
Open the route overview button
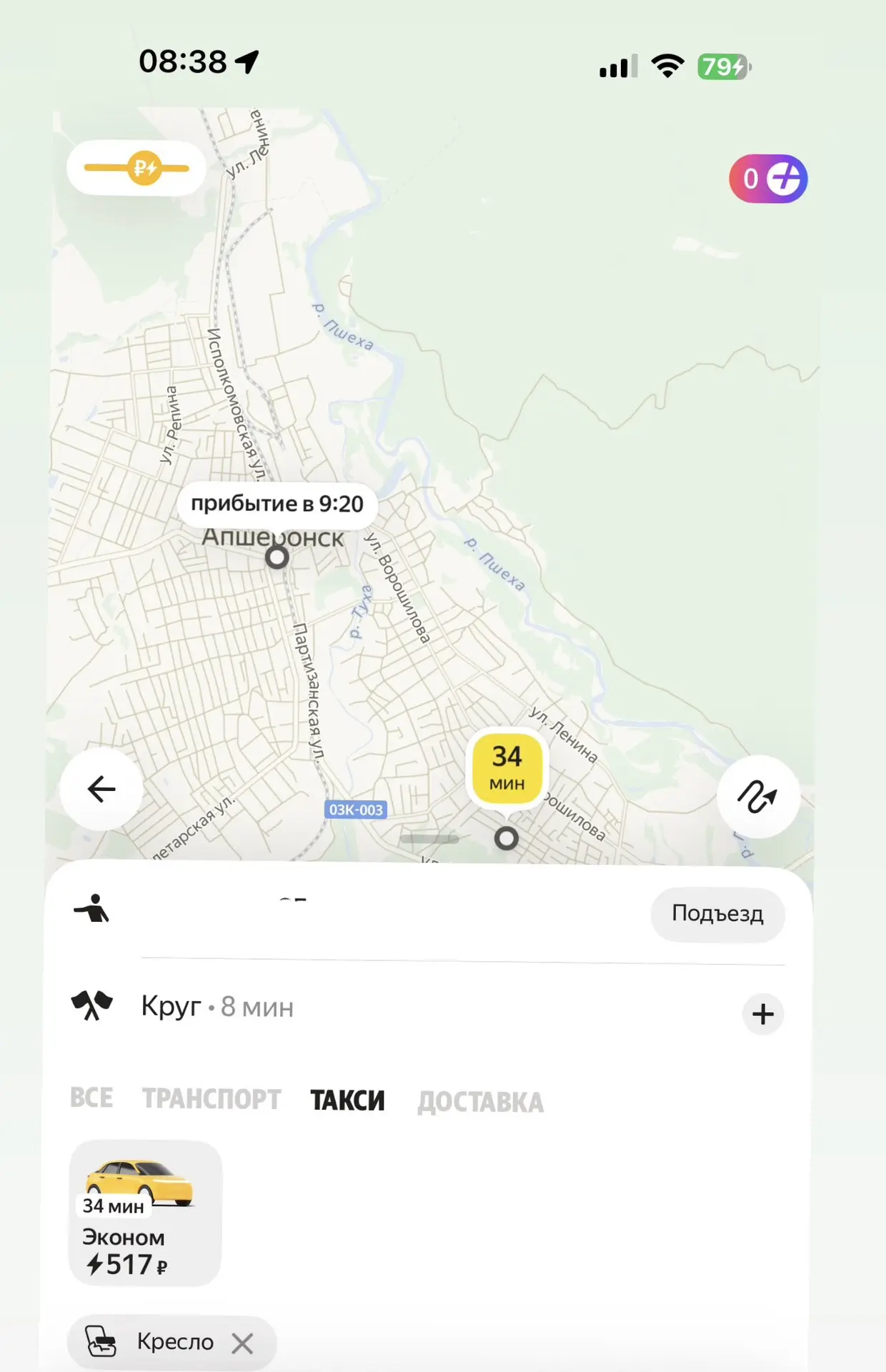[758, 796]
